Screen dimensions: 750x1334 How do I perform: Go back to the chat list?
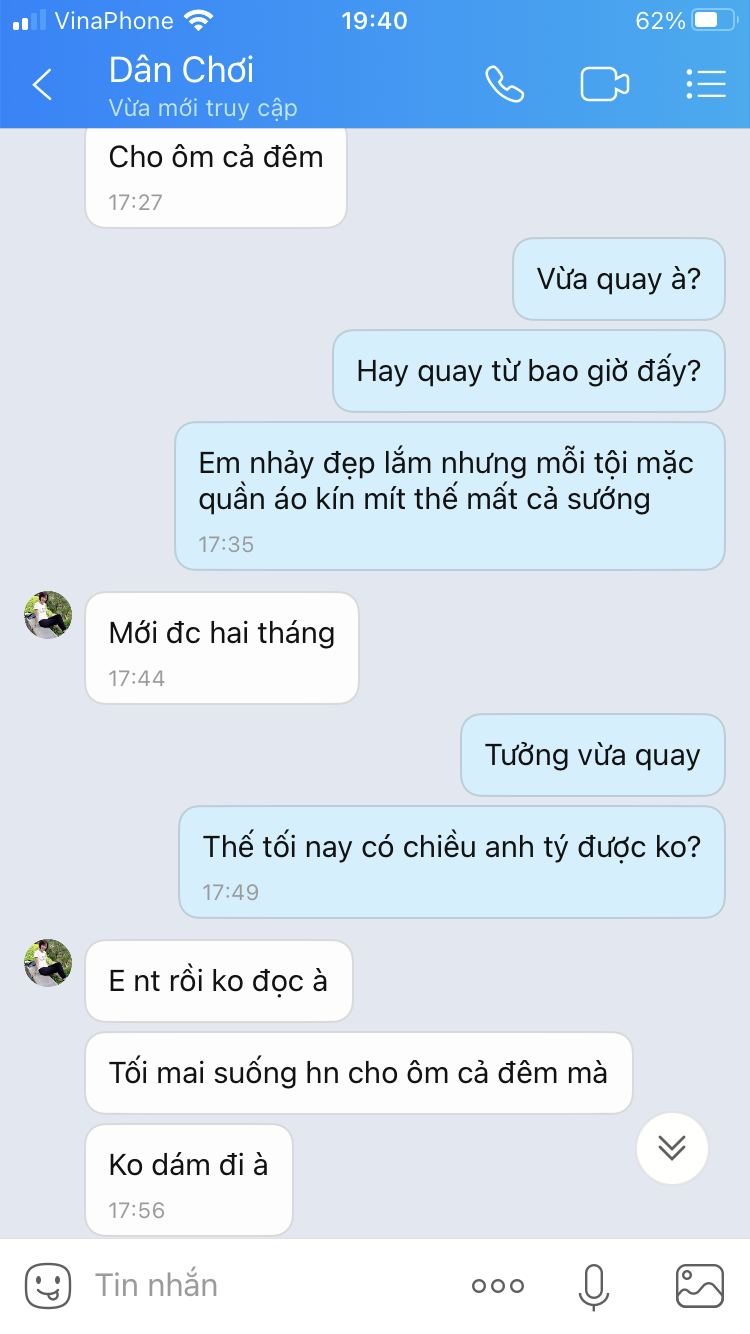click(x=42, y=85)
